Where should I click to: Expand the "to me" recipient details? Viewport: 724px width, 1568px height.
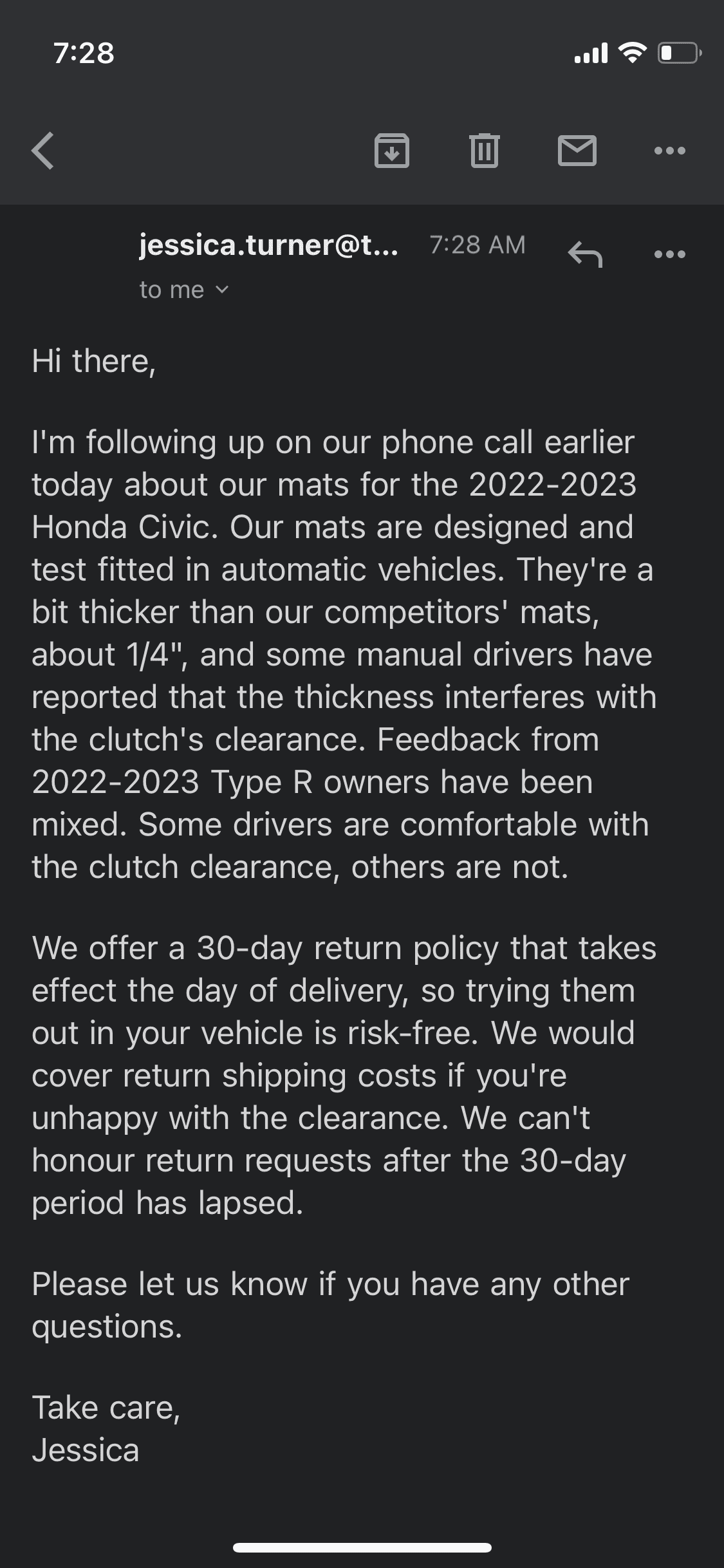184,290
